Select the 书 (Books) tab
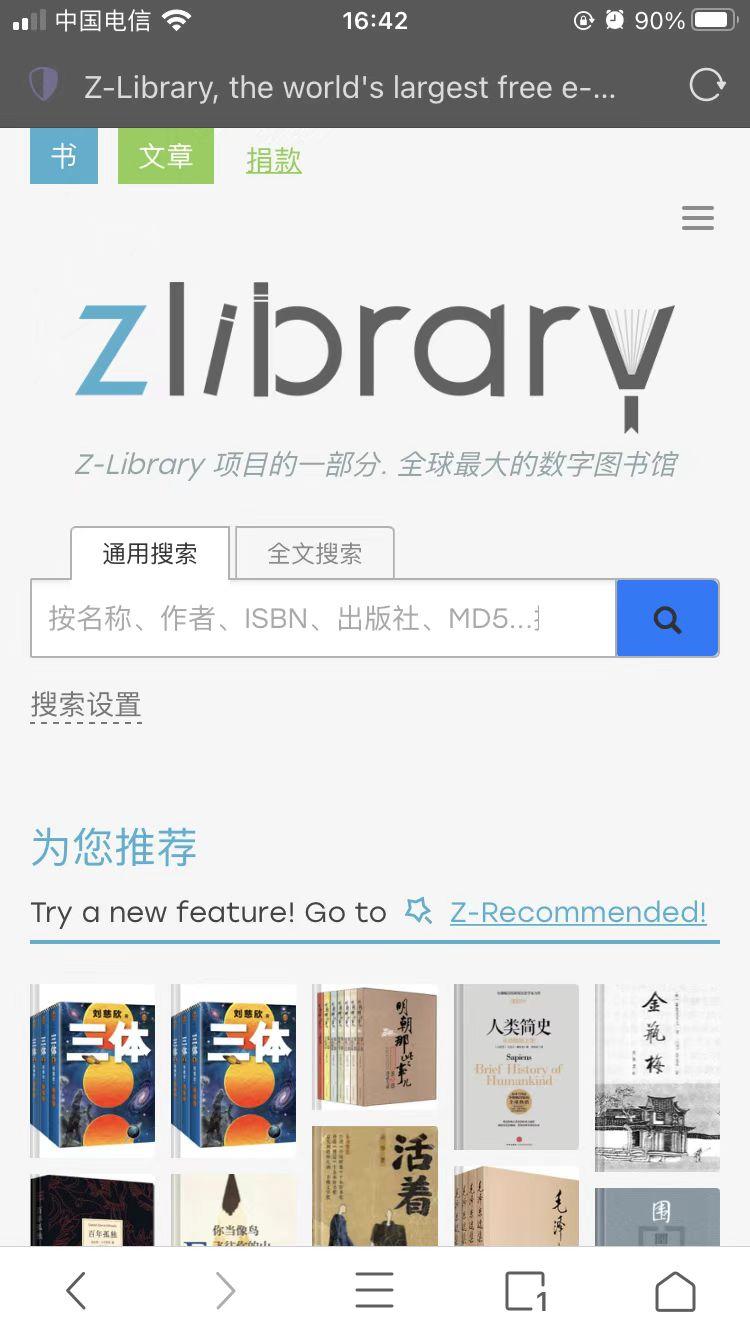Image resolution: width=750 pixels, height=1334 pixels. (x=64, y=156)
